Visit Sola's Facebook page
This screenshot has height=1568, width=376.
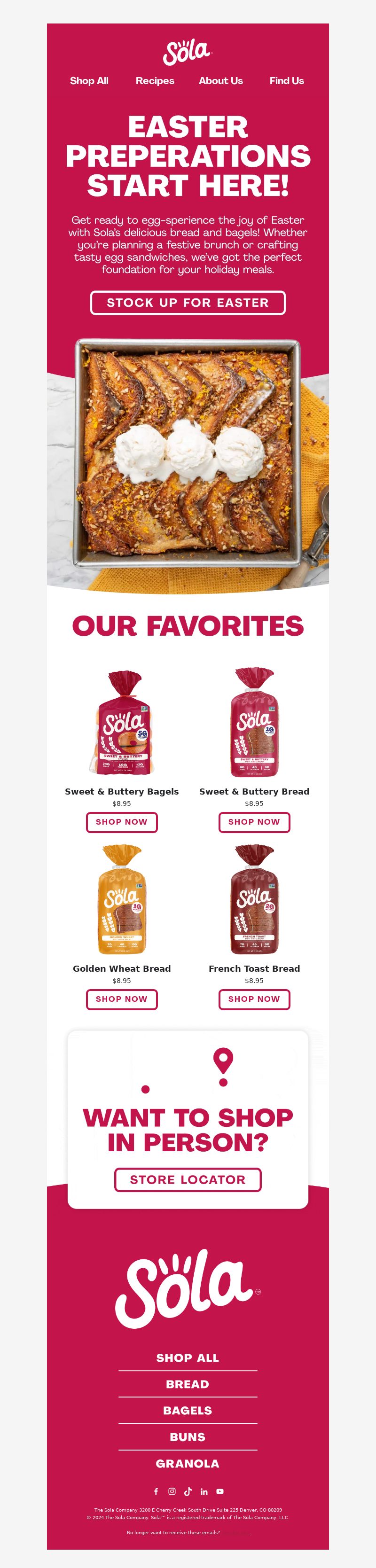click(156, 1491)
